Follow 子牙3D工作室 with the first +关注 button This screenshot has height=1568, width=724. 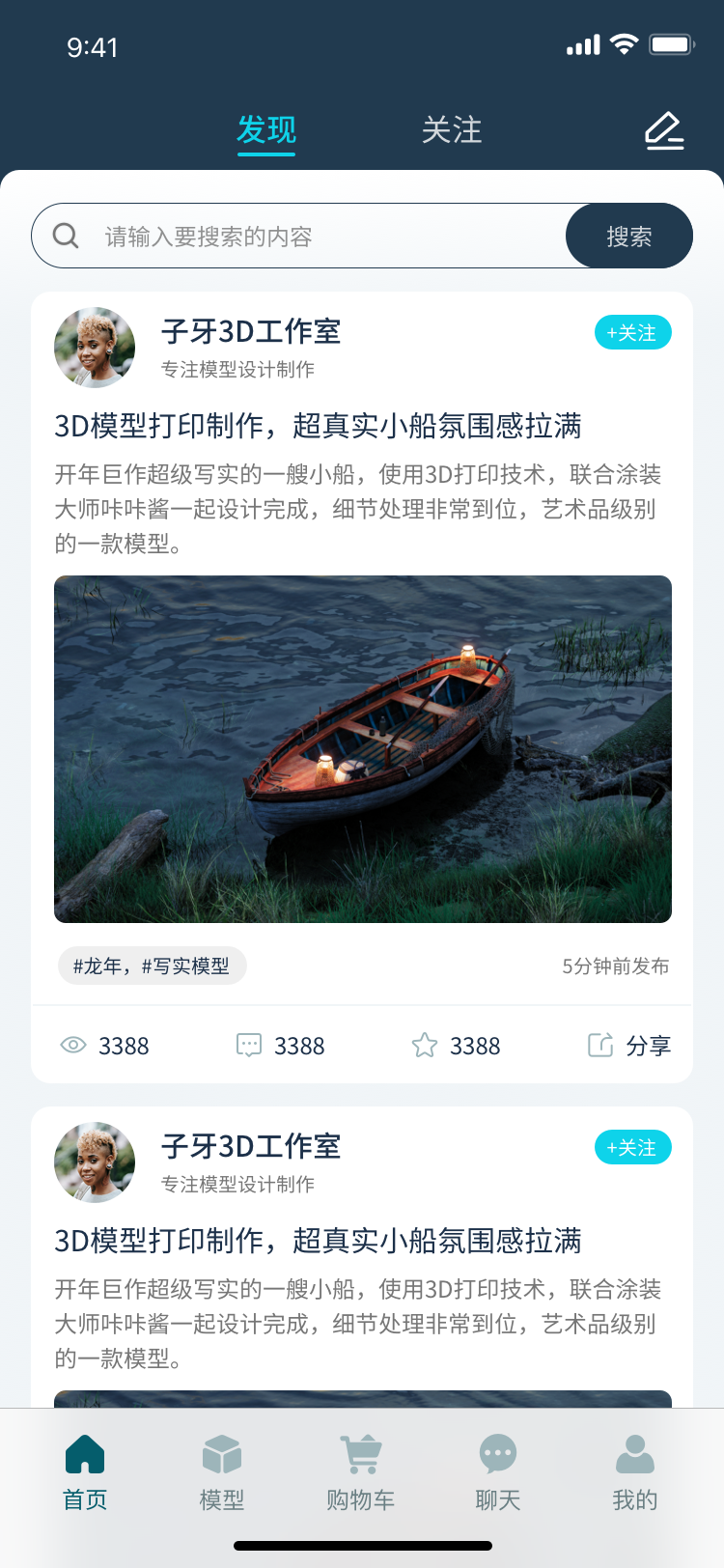(x=632, y=333)
